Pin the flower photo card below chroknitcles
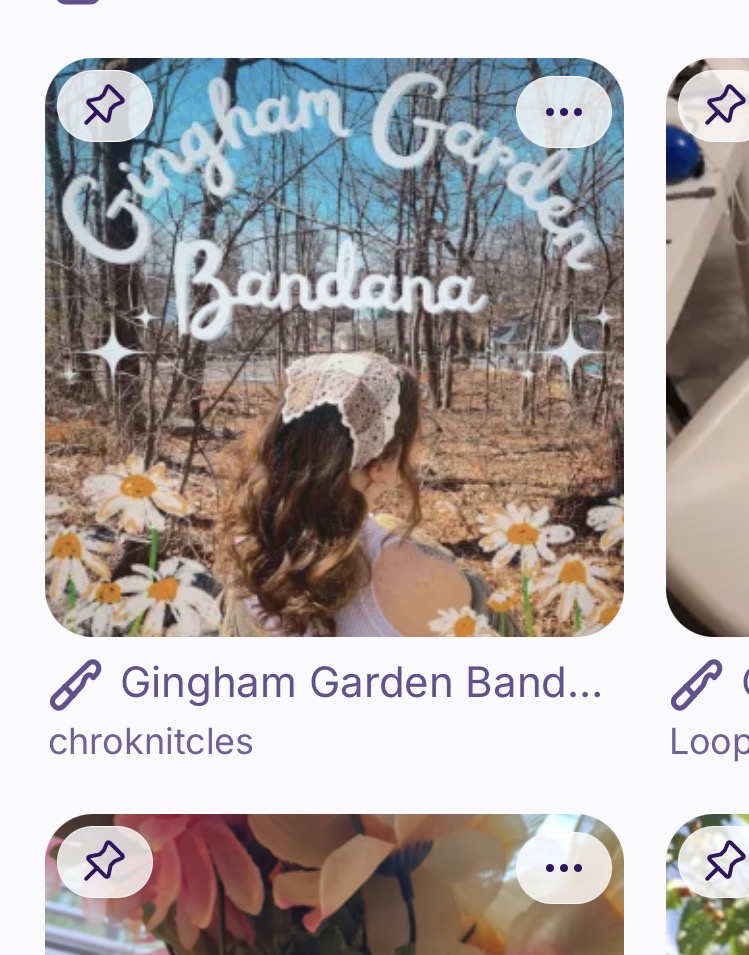This screenshot has width=749, height=955. (x=105, y=861)
